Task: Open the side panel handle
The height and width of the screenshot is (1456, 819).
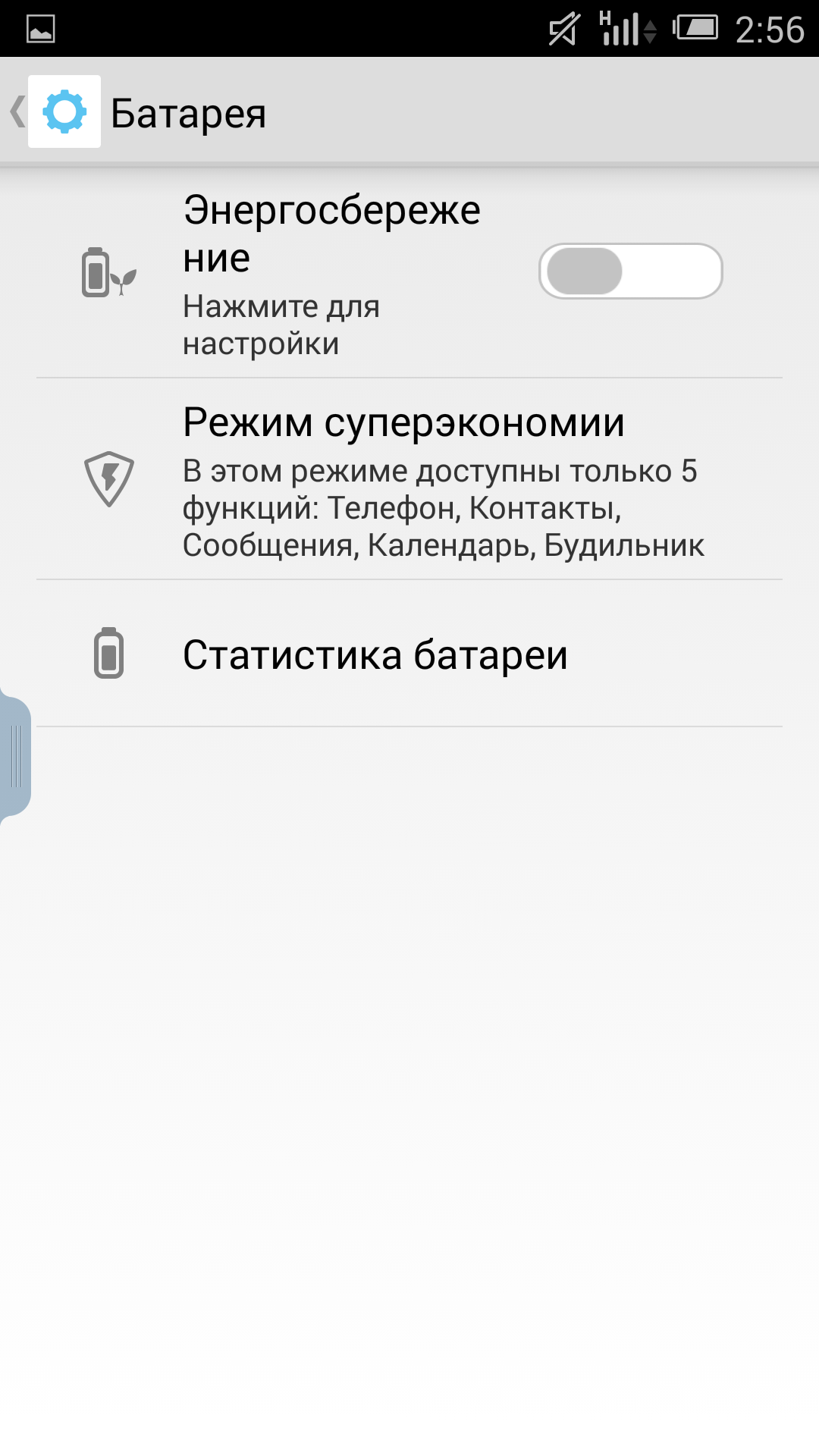Action: pos(15,757)
